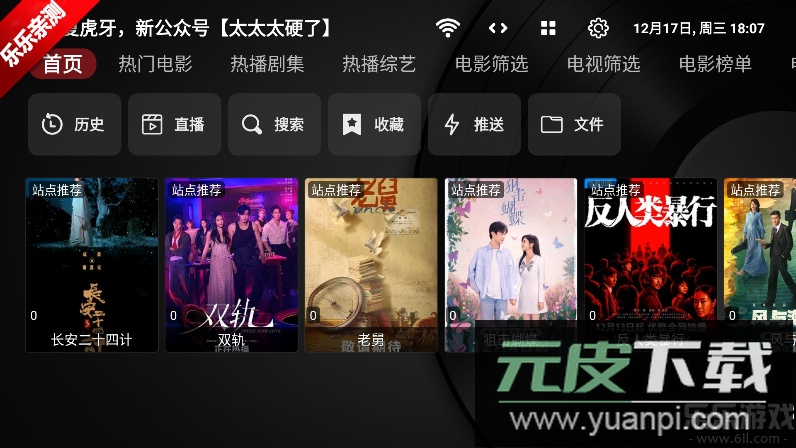Screen dimensions: 796x448
Task: Open viewing 历史
Action: pyautogui.click(x=74, y=125)
